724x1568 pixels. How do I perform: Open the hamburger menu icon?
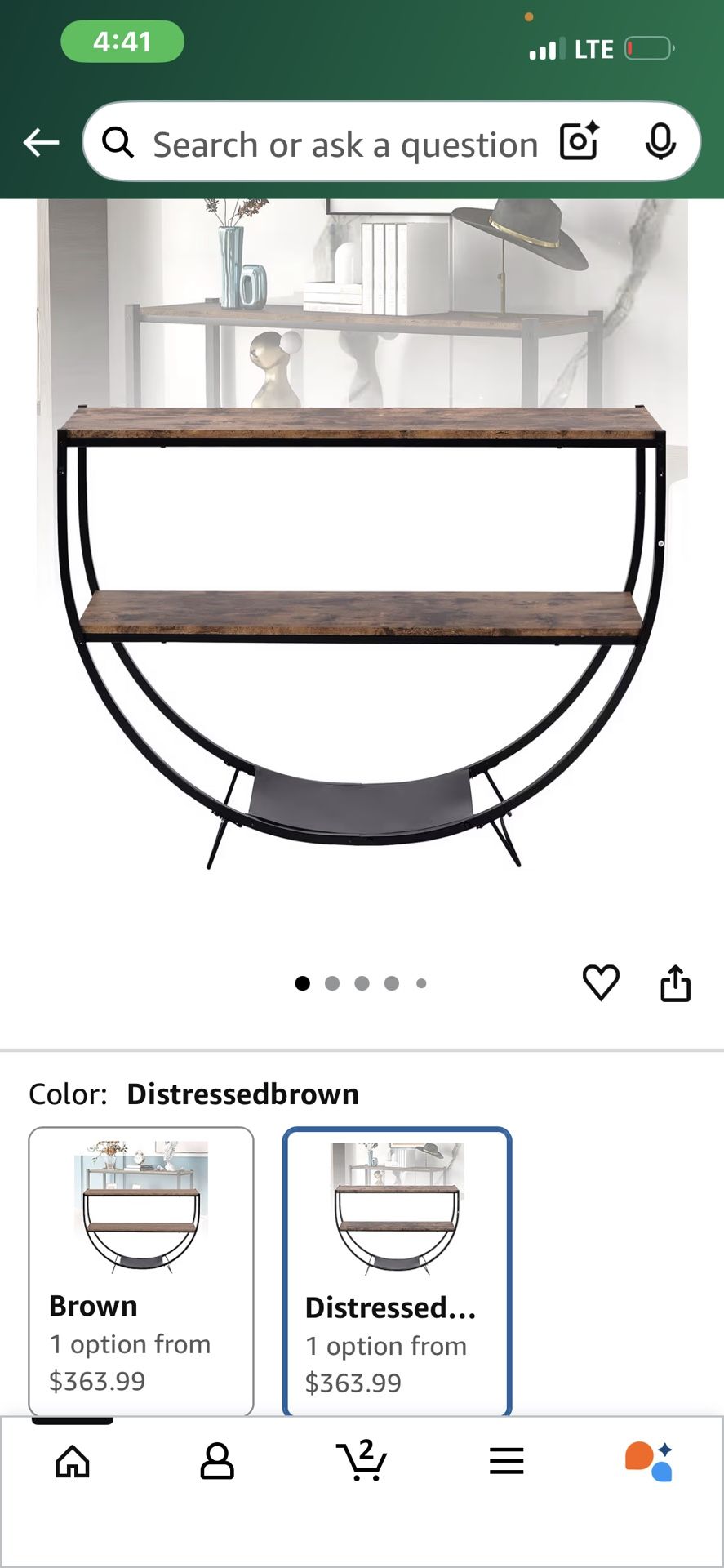pos(506,1462)
